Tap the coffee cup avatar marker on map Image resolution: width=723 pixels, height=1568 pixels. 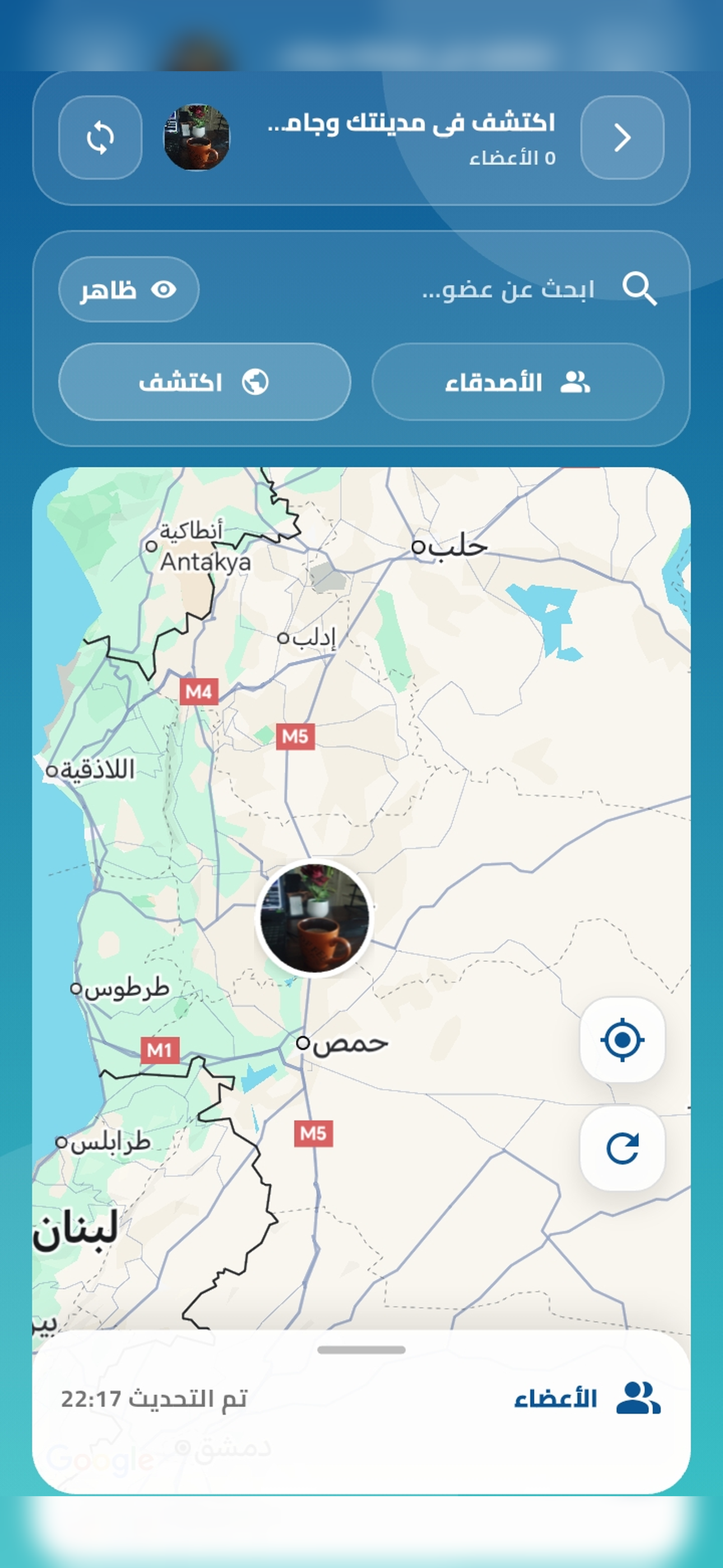pyautogui.click(x=314, y=919)
